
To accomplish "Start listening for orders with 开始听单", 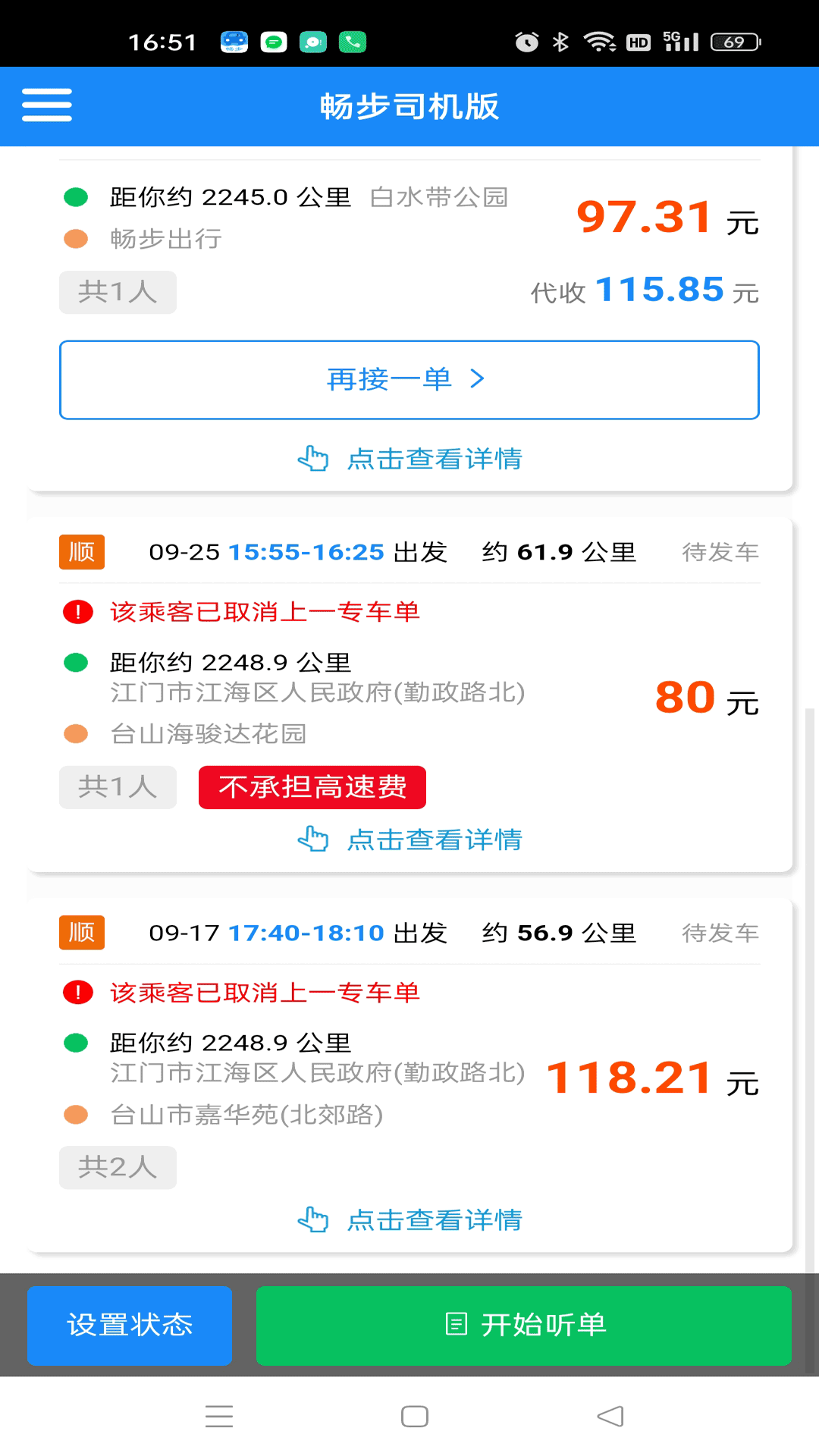I will pyautogui.click(x=524, y=1326).
